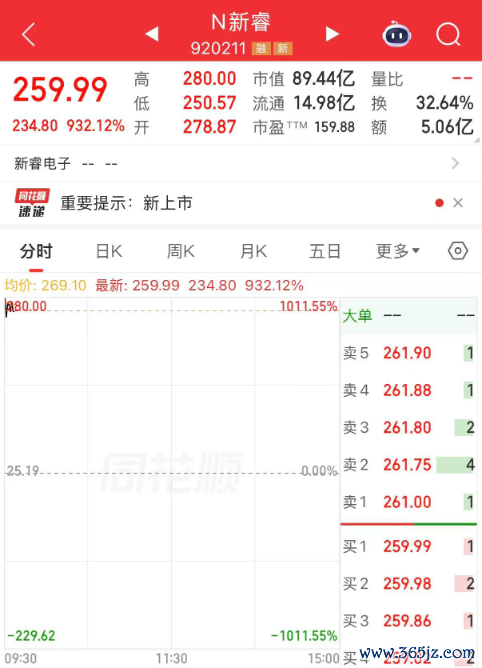The image size is (482, 668).
Task: Open chart settings hexagon icon
Action: [458, 251]
